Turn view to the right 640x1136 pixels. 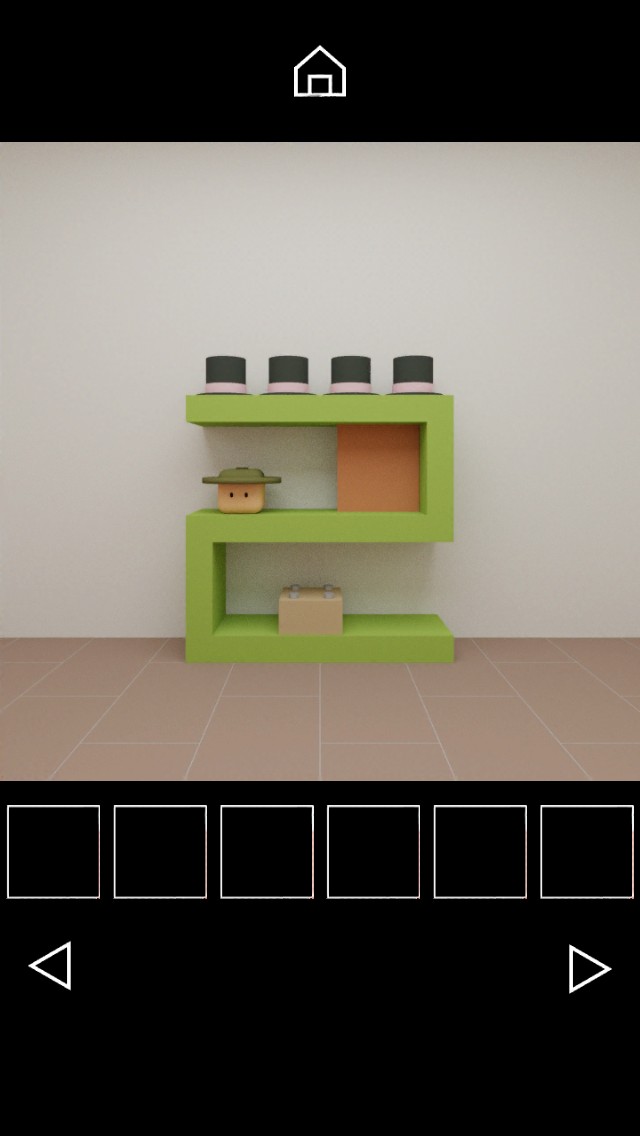[x=590, y=969]
